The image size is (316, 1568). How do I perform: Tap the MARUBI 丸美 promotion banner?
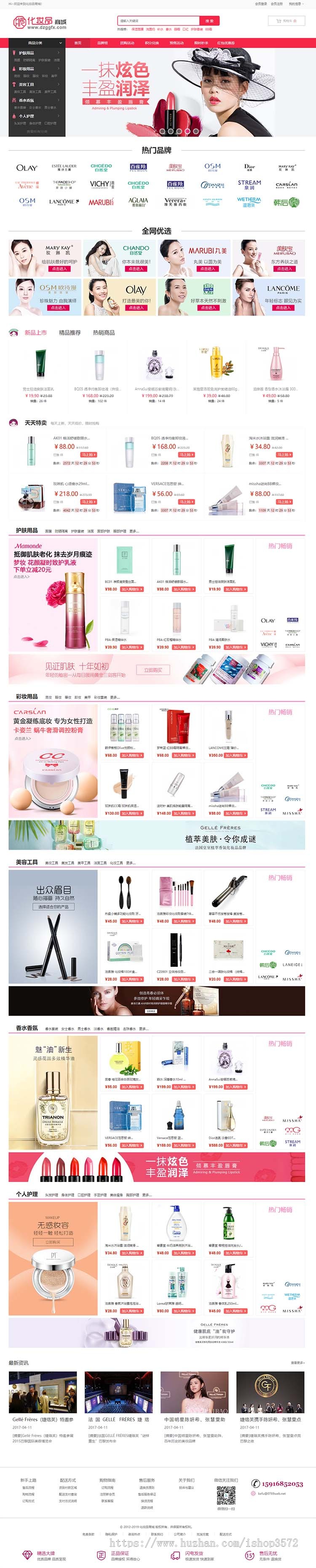click(x=194, y=258)
